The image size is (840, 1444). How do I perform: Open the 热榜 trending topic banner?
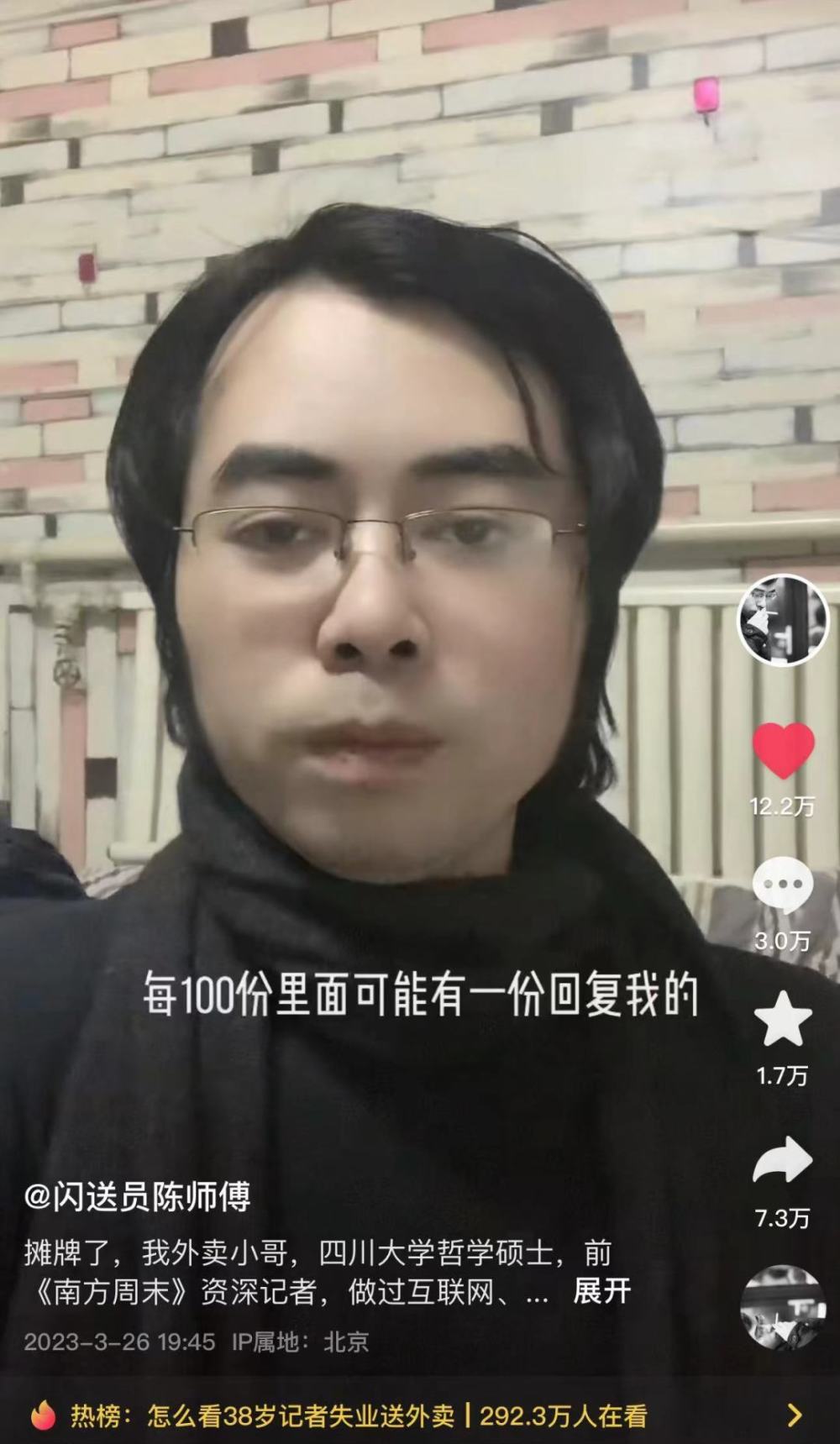point(420,1415)
